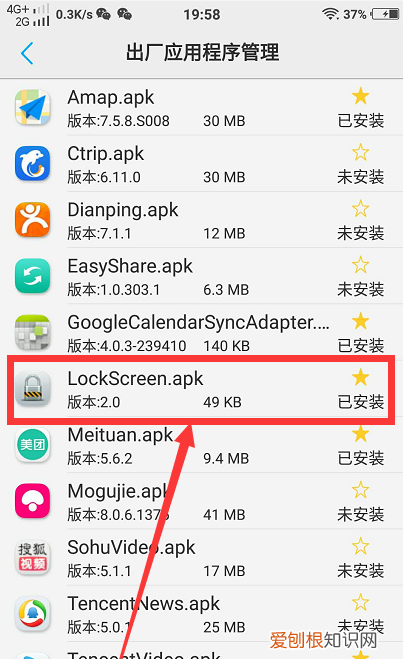
Task: Select the LockScreen.apk row
Action: (x=202, y=389)
